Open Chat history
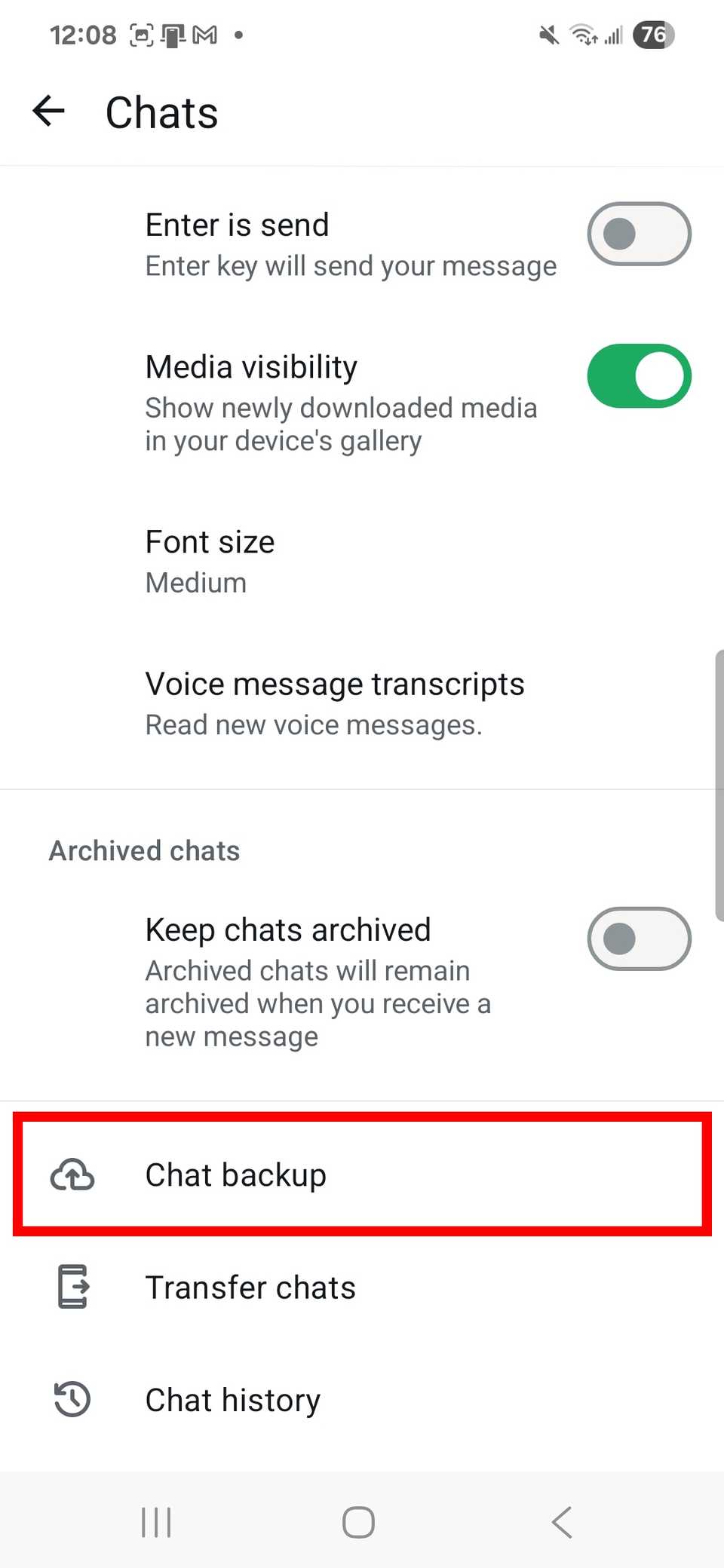The image size is (724, 1568). 232,1399
